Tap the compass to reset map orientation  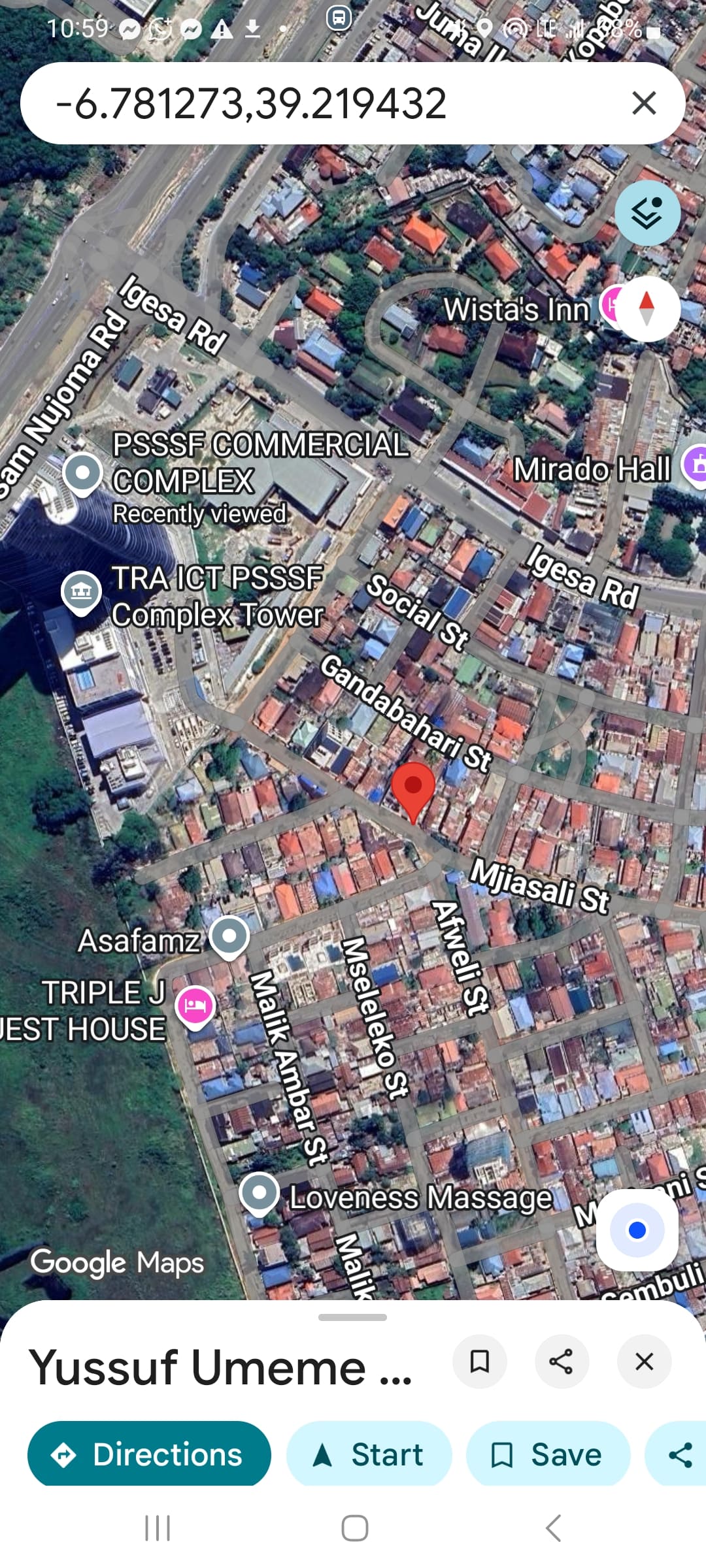point(647,308)
